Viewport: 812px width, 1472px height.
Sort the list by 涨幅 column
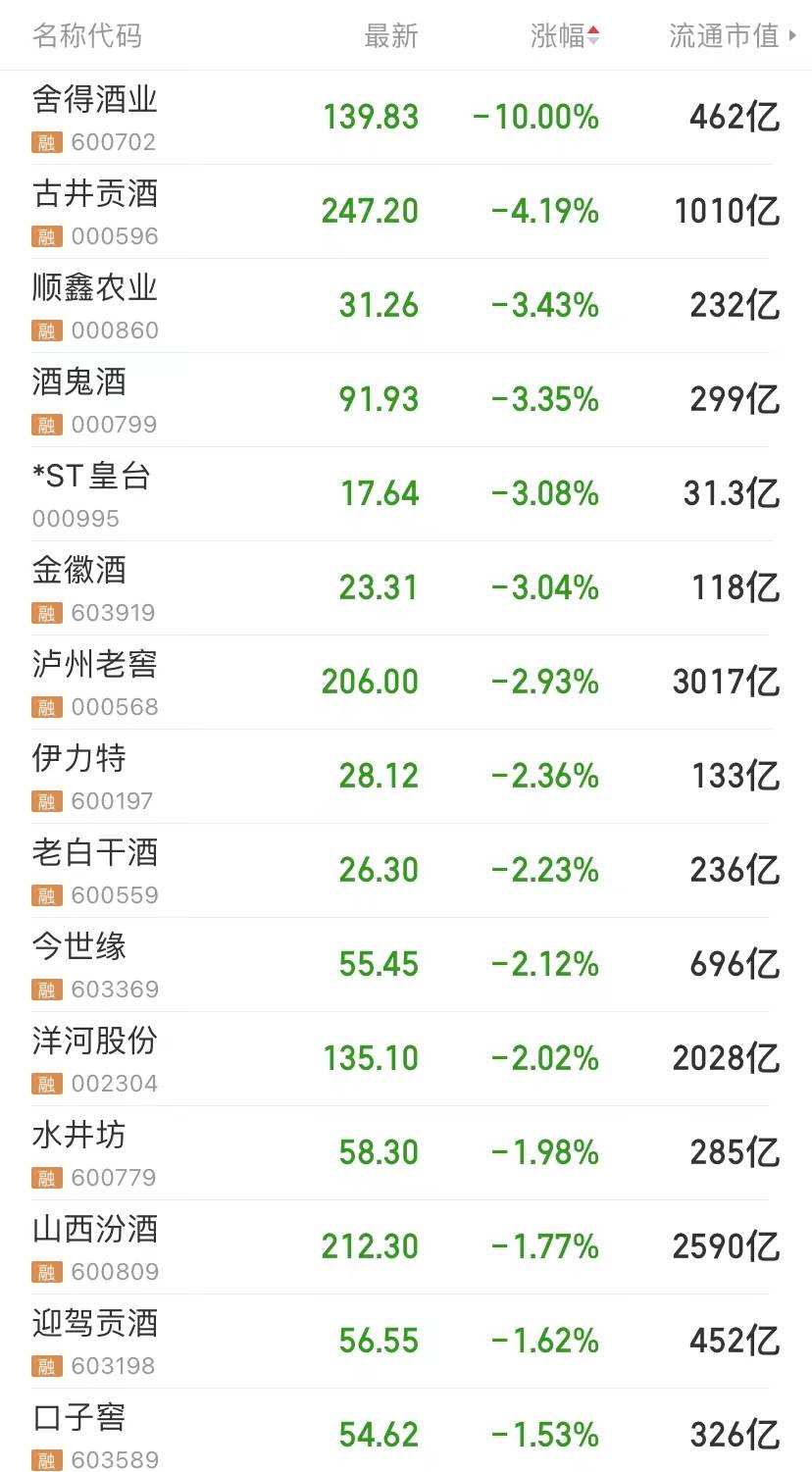pos(565,36)
